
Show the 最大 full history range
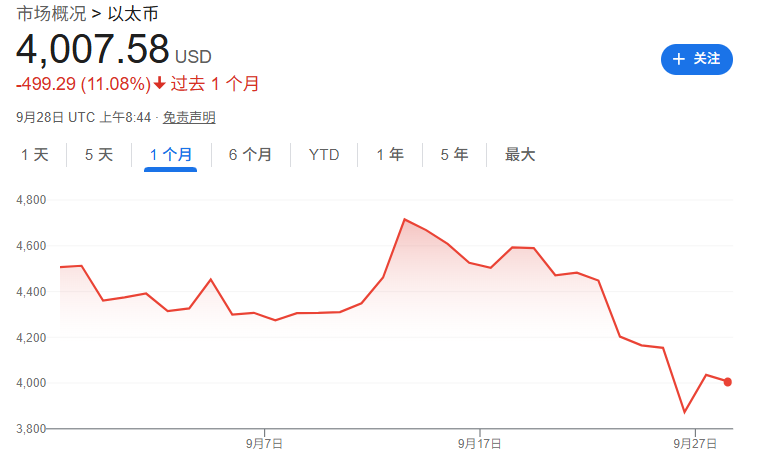click(520, 155)
